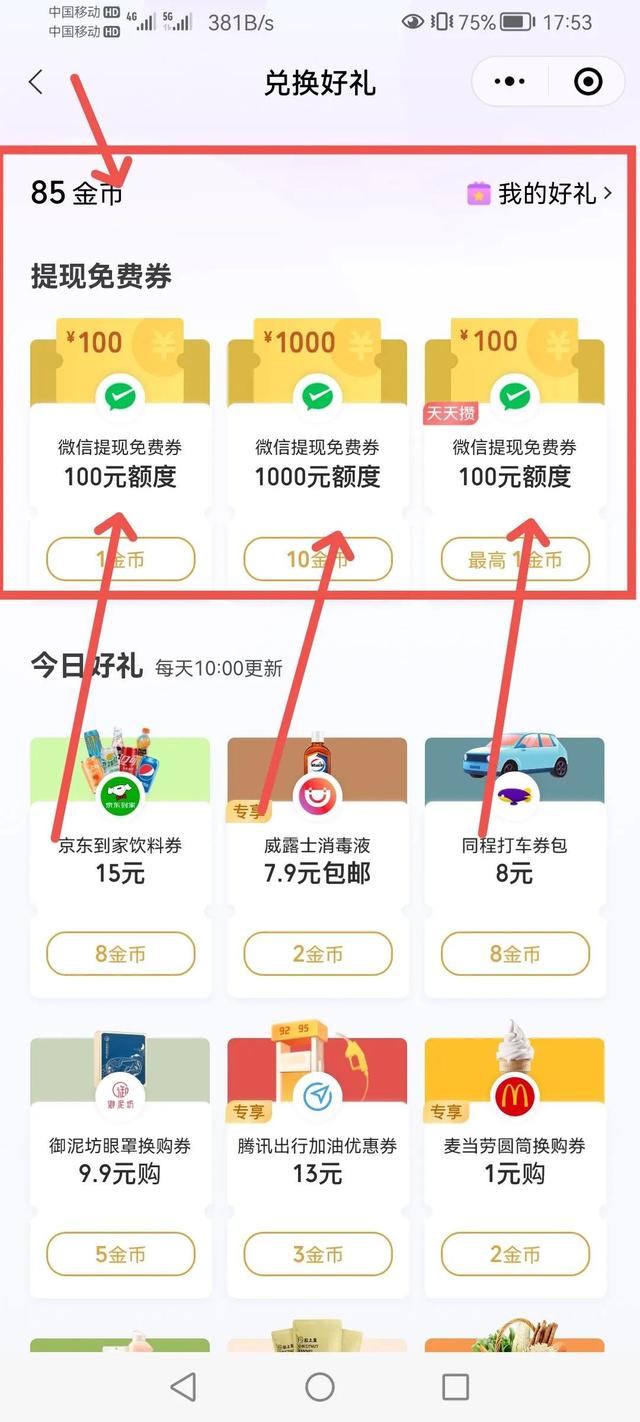This screenshot has height=1422, width=640.
Task: Tap the system home button
Action: [320, 1386]
